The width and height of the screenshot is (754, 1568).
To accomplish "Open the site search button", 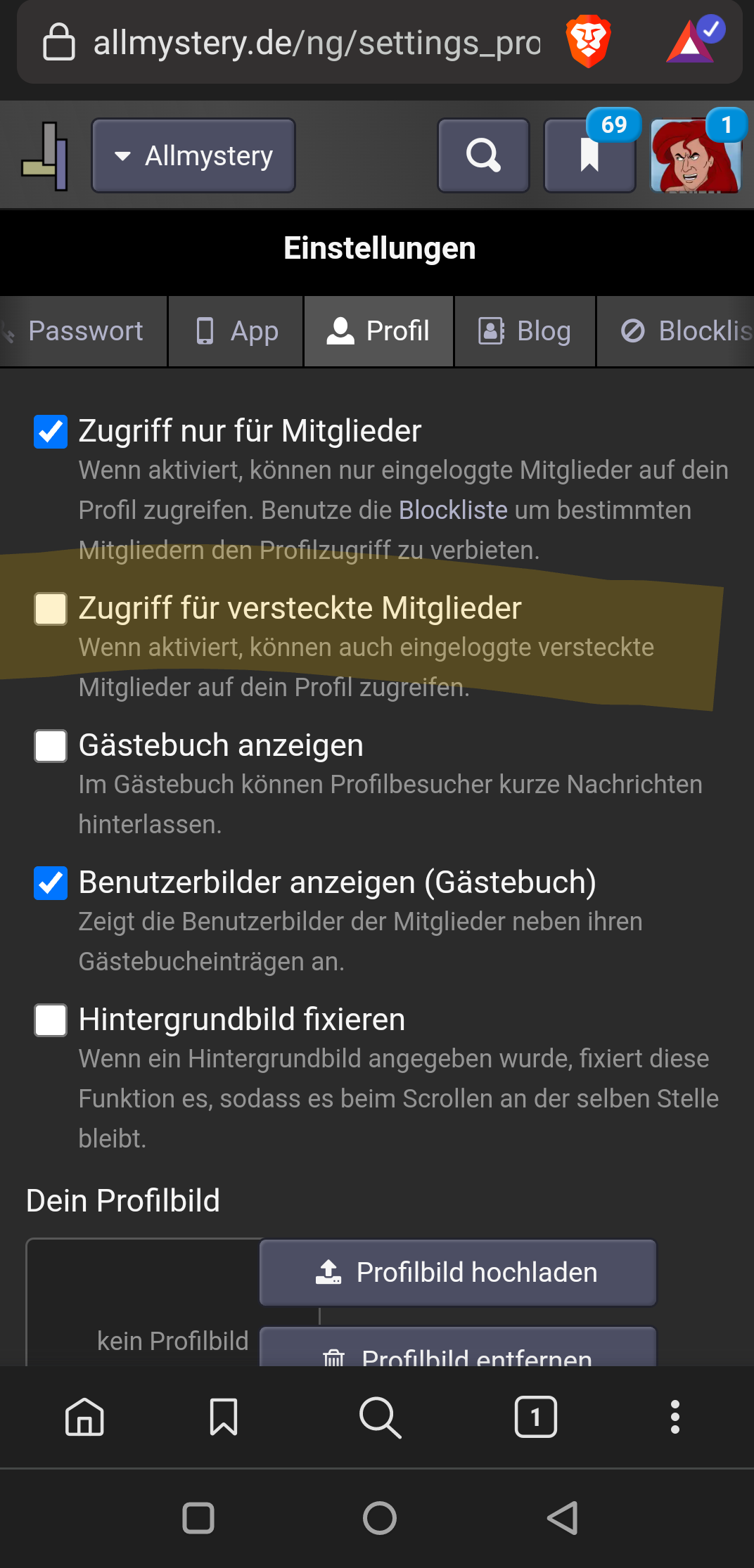I will pos(483,155).
